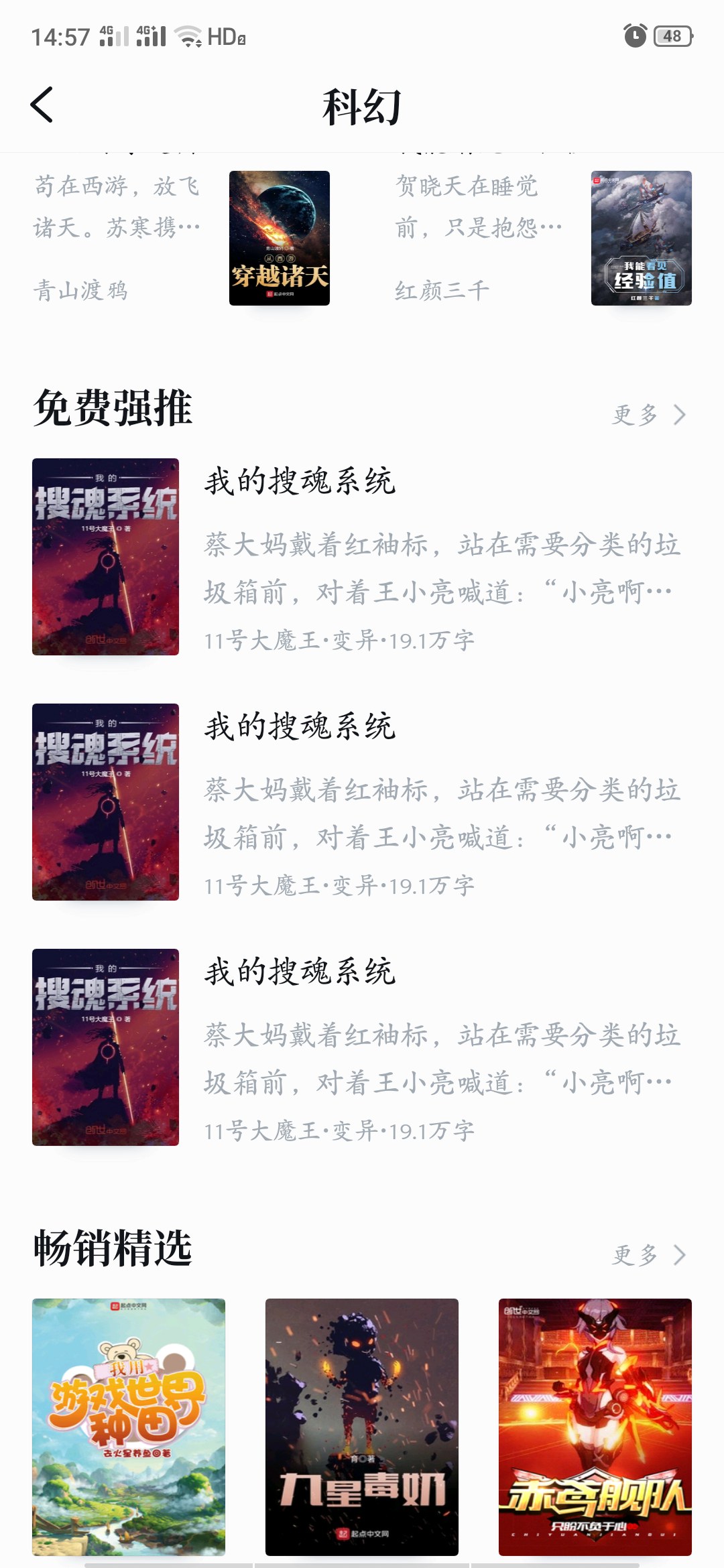This screenshot has width=724, height=1568.
Task: Open the 赤鸢舰队 book cover
Action: tap(595, 1426)
